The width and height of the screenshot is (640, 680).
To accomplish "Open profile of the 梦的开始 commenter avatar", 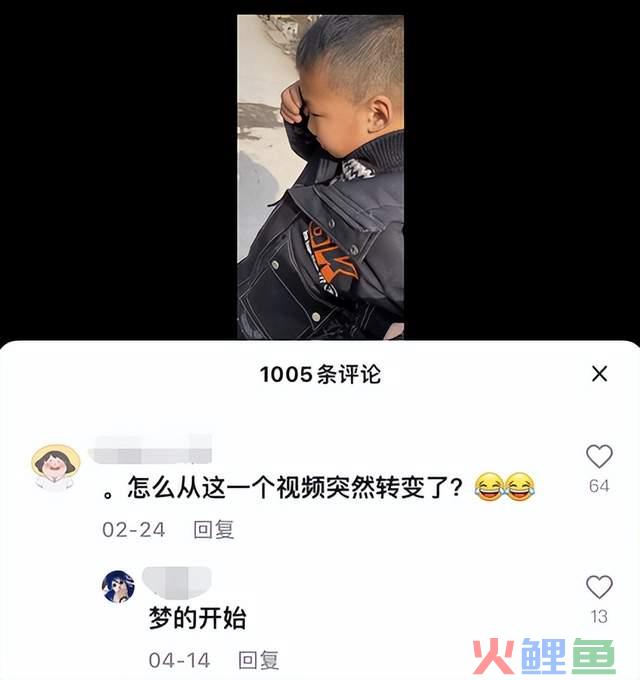I will (118, 586).
